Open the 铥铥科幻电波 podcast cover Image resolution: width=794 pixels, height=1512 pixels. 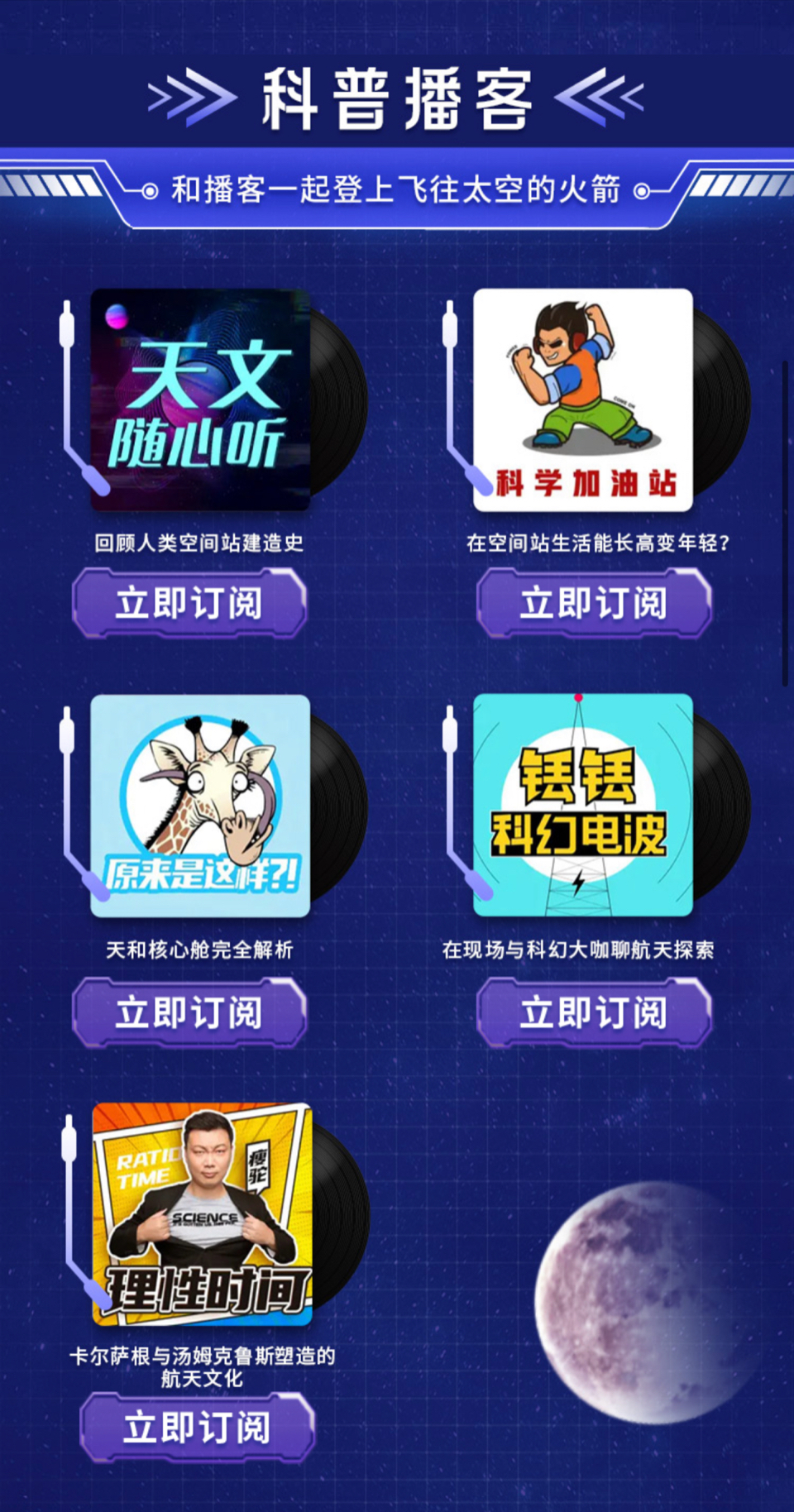(582, 806)
